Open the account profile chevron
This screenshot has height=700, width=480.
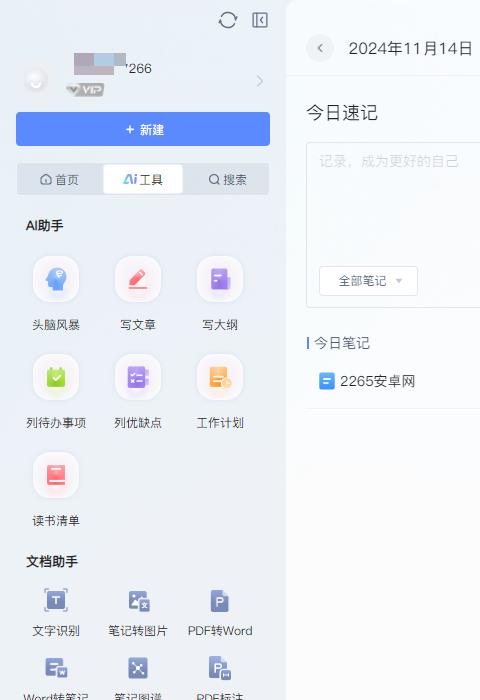pos(260,81)
